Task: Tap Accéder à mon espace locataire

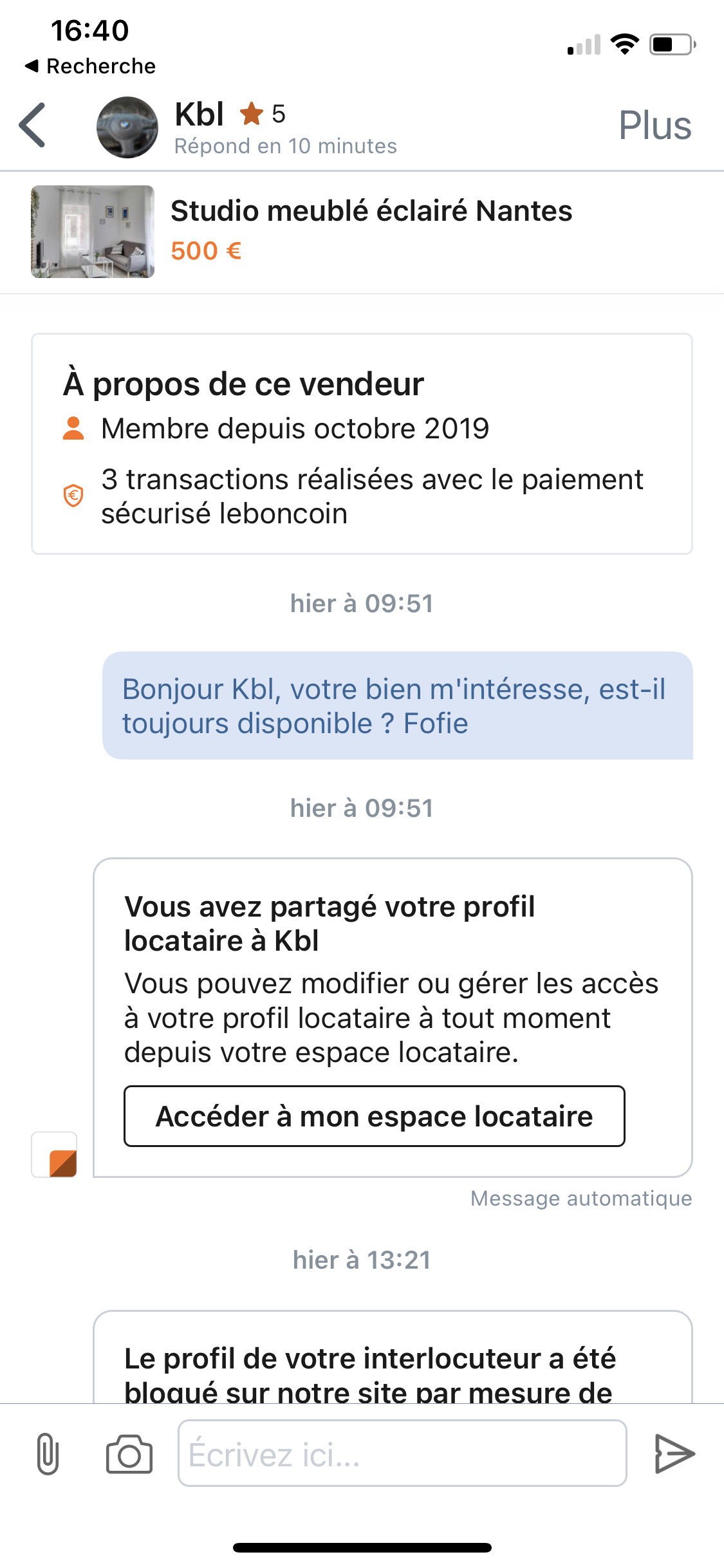Action: coord(374,1116)
